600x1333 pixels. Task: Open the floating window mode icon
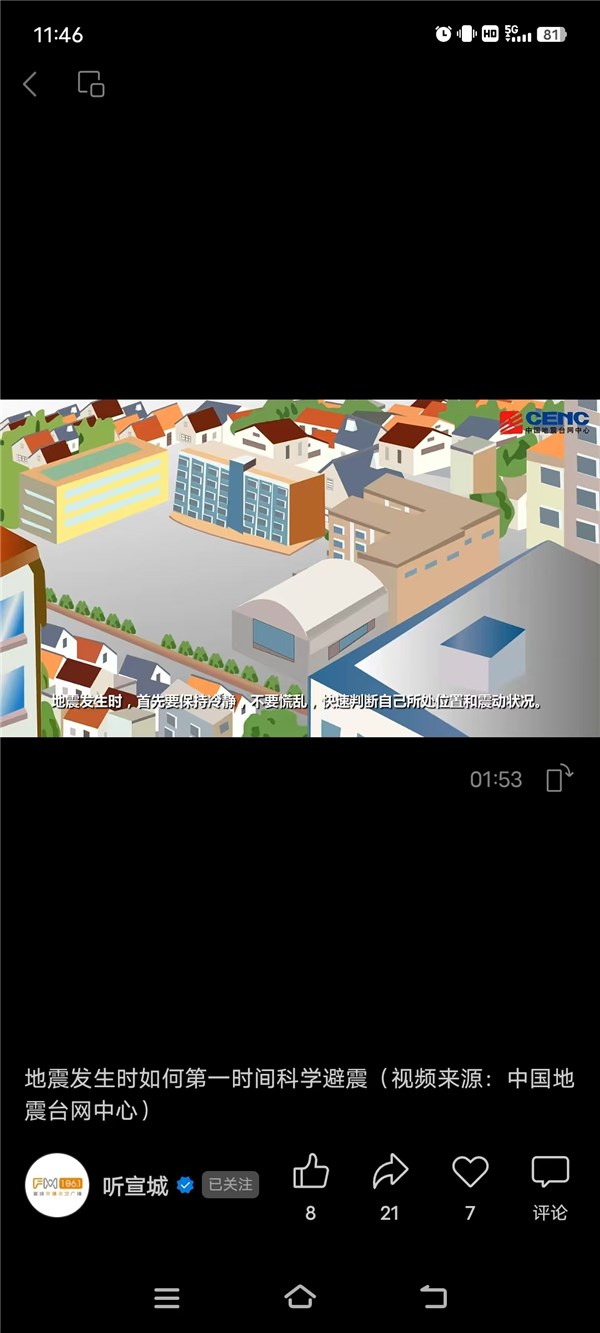coord(91,85)
